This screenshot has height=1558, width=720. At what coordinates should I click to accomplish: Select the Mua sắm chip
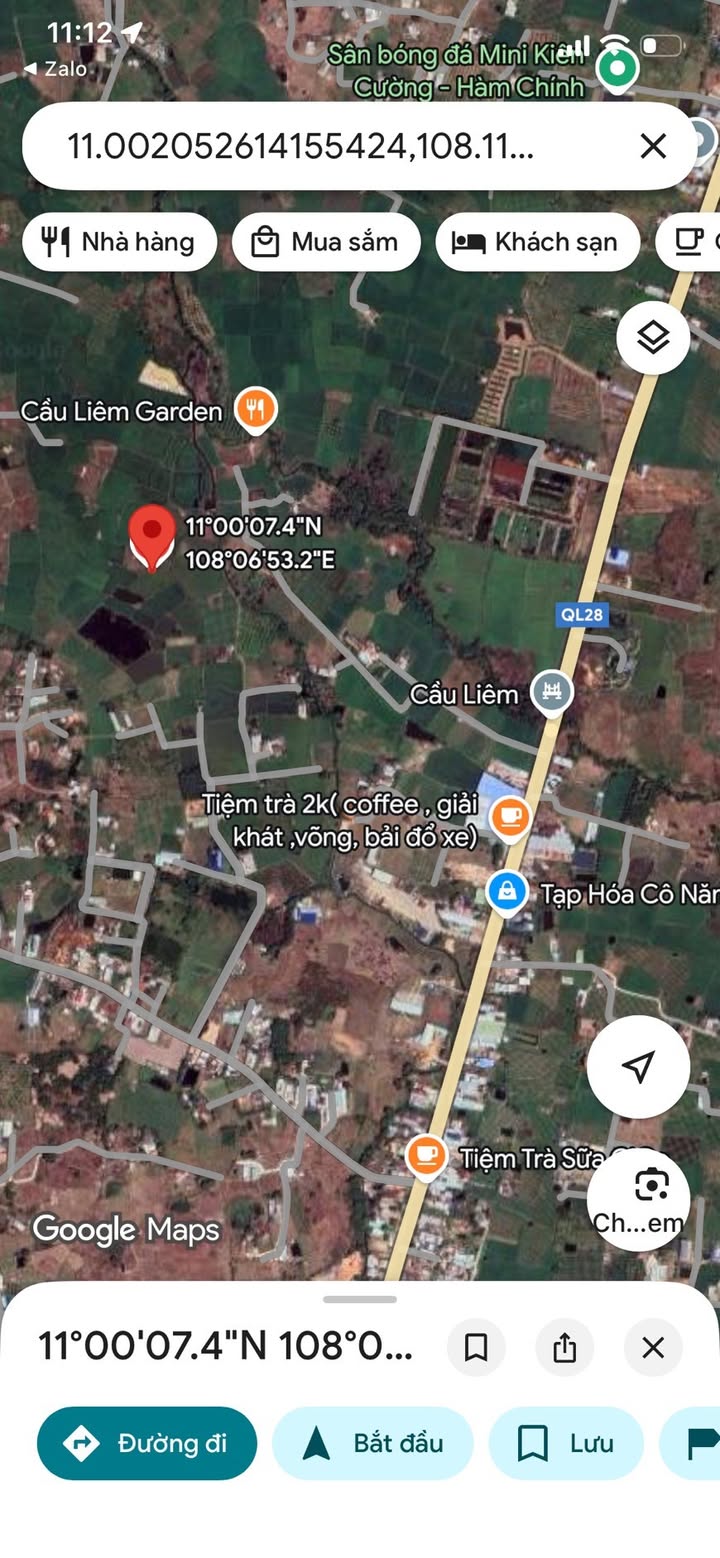coord(326,242)
